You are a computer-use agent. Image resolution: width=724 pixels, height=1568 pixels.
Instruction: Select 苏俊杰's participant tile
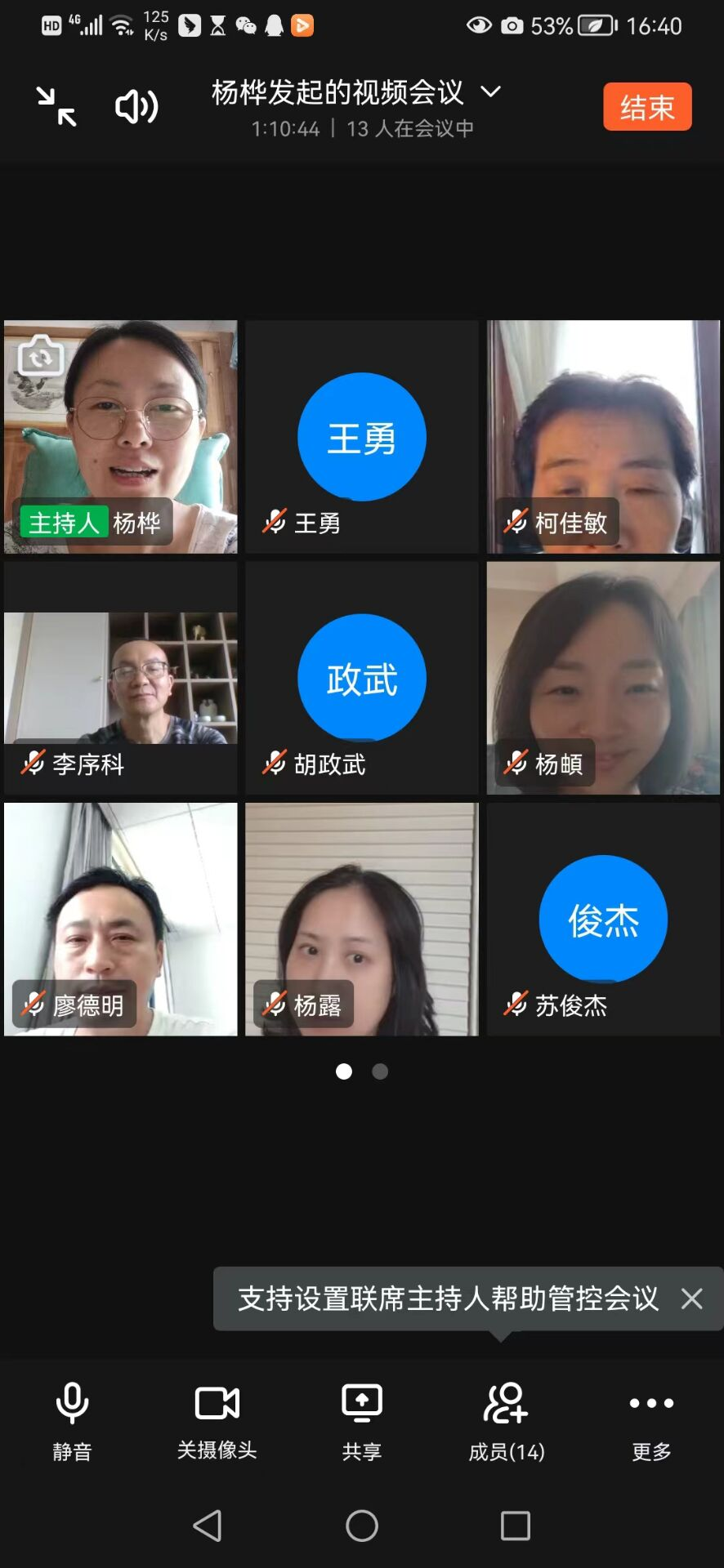coord(603,919)
